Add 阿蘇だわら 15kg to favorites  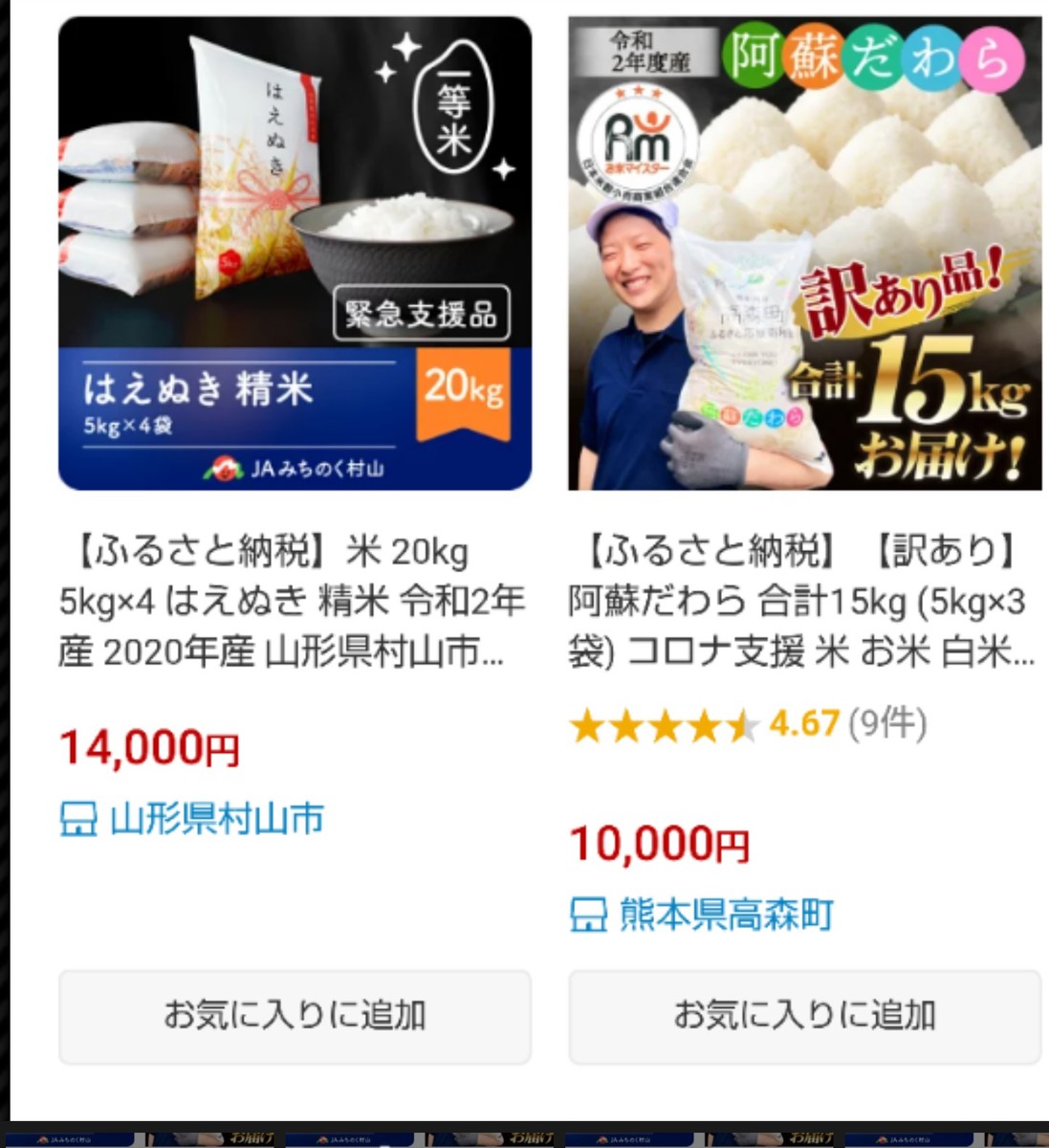[x=804, y=1016]
